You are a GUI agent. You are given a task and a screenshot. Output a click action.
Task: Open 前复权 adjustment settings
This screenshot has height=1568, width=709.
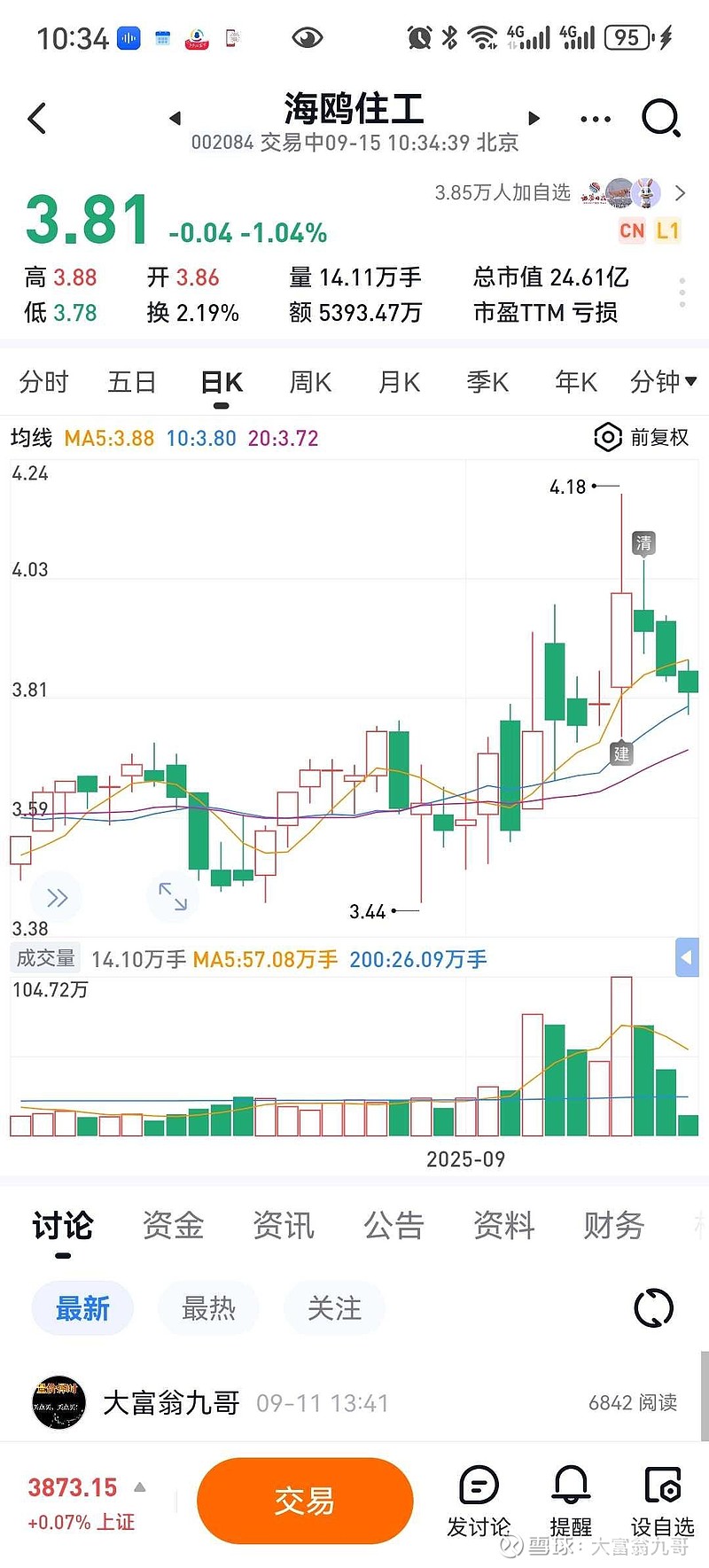point(642,437)
